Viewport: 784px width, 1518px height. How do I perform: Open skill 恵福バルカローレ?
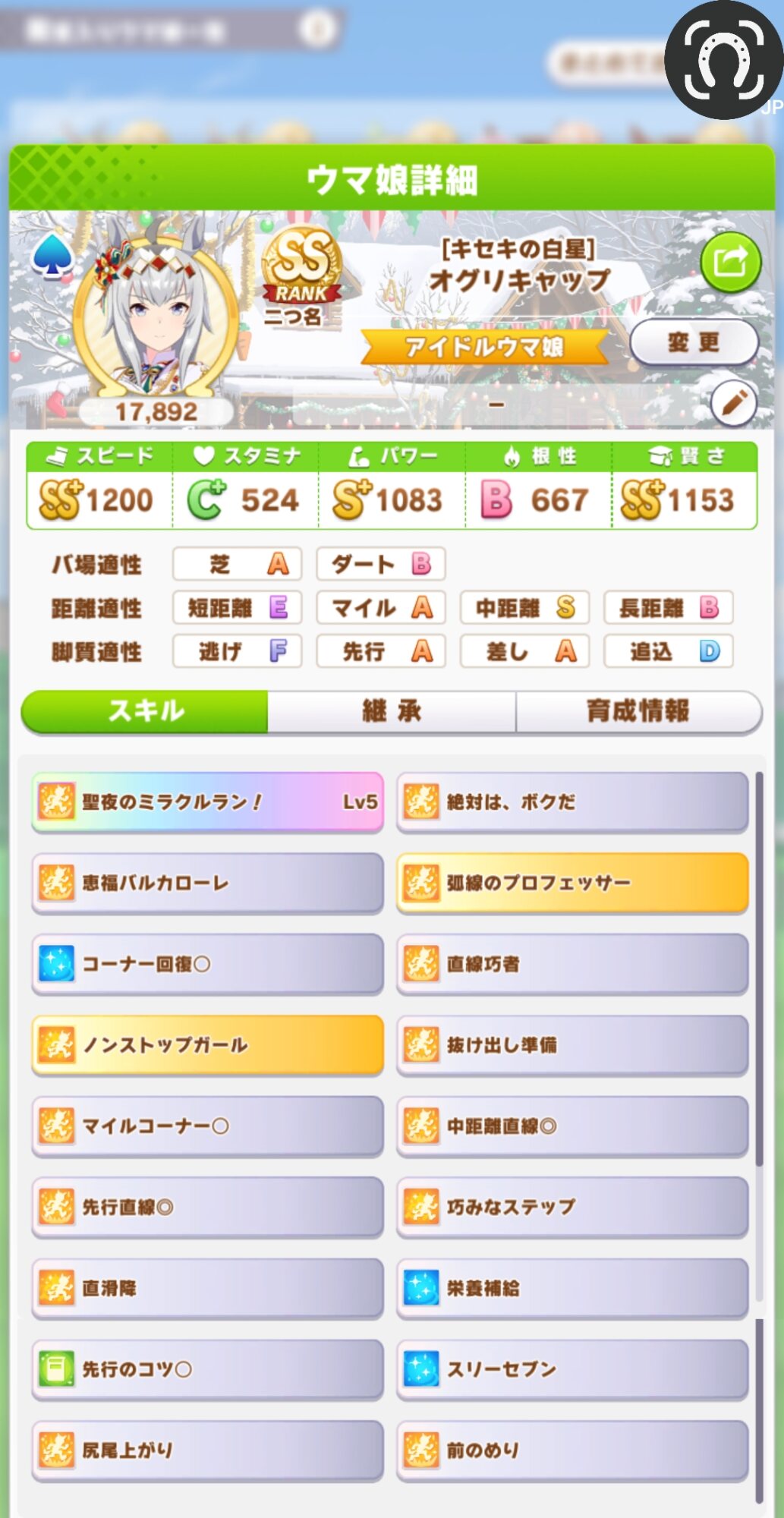tap(207, 883)
